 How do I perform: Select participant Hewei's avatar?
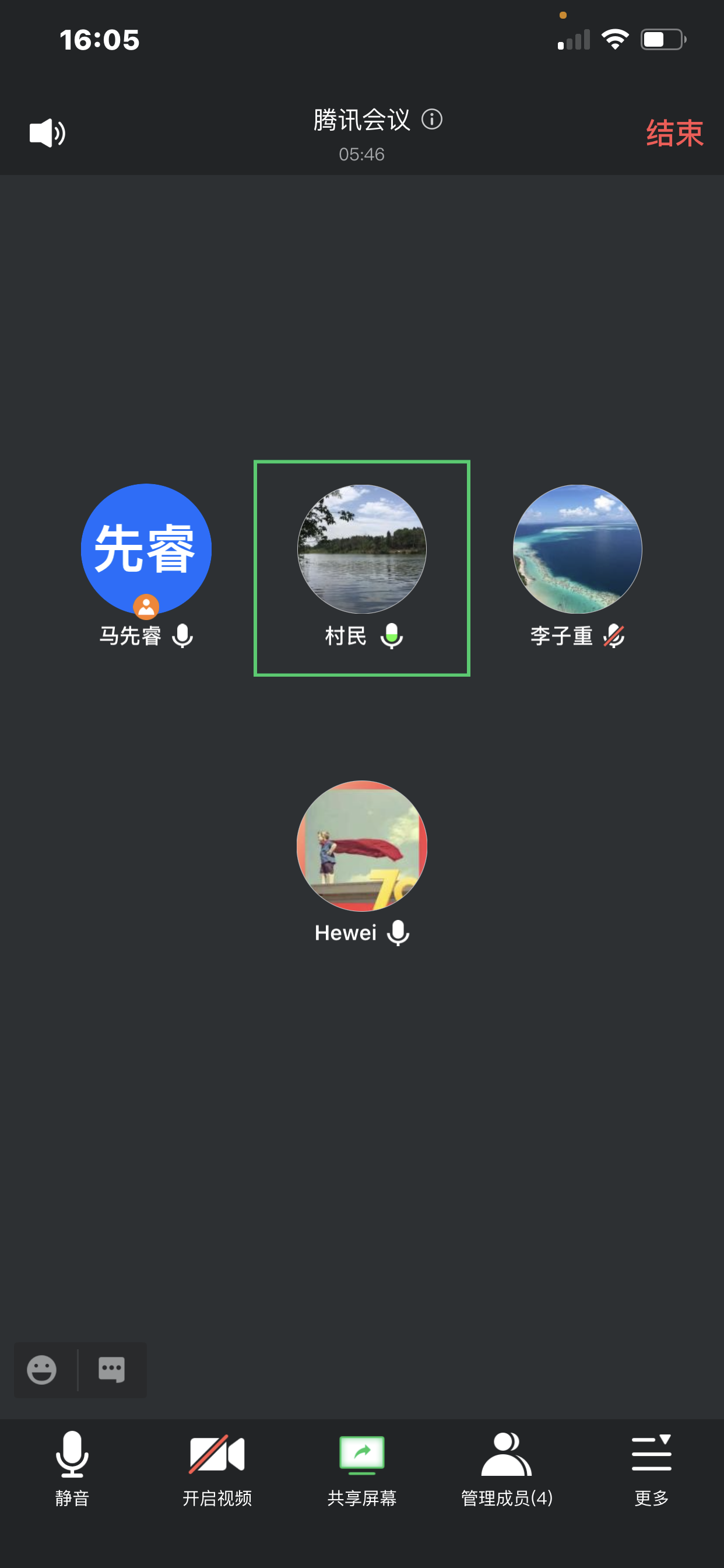pos(362,845)
